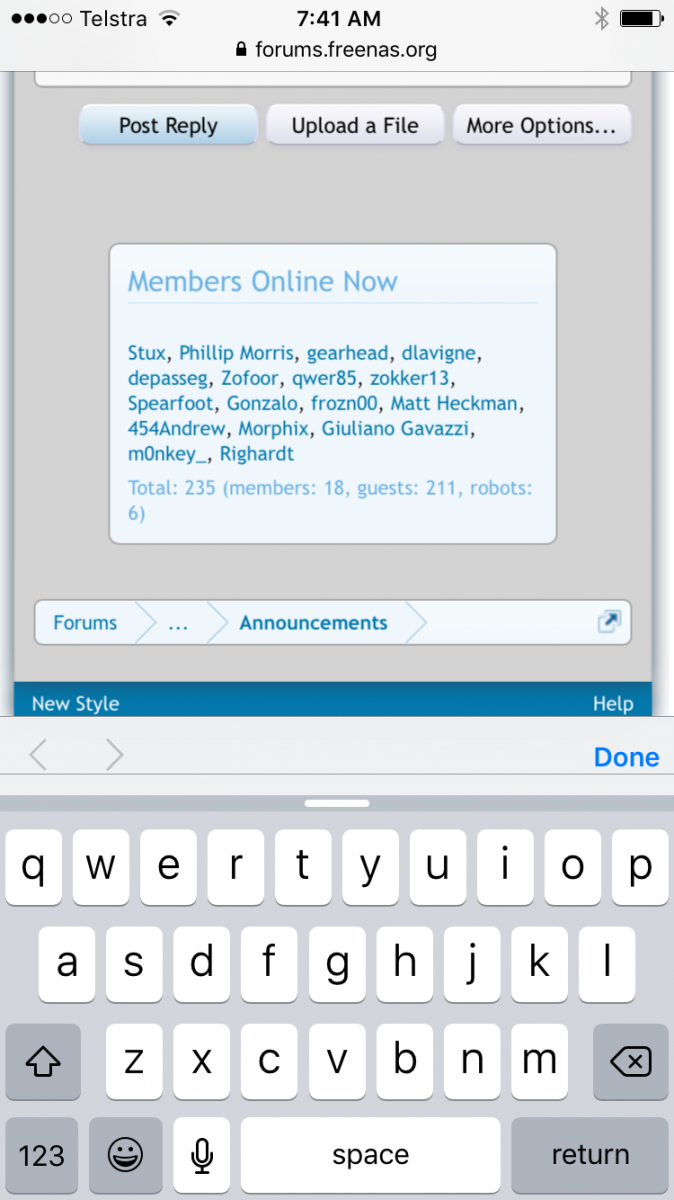Tap Done to dismiss the keyboard
Image resolution: width=674 pixels, height=1200 pixels.
point(626,757)
